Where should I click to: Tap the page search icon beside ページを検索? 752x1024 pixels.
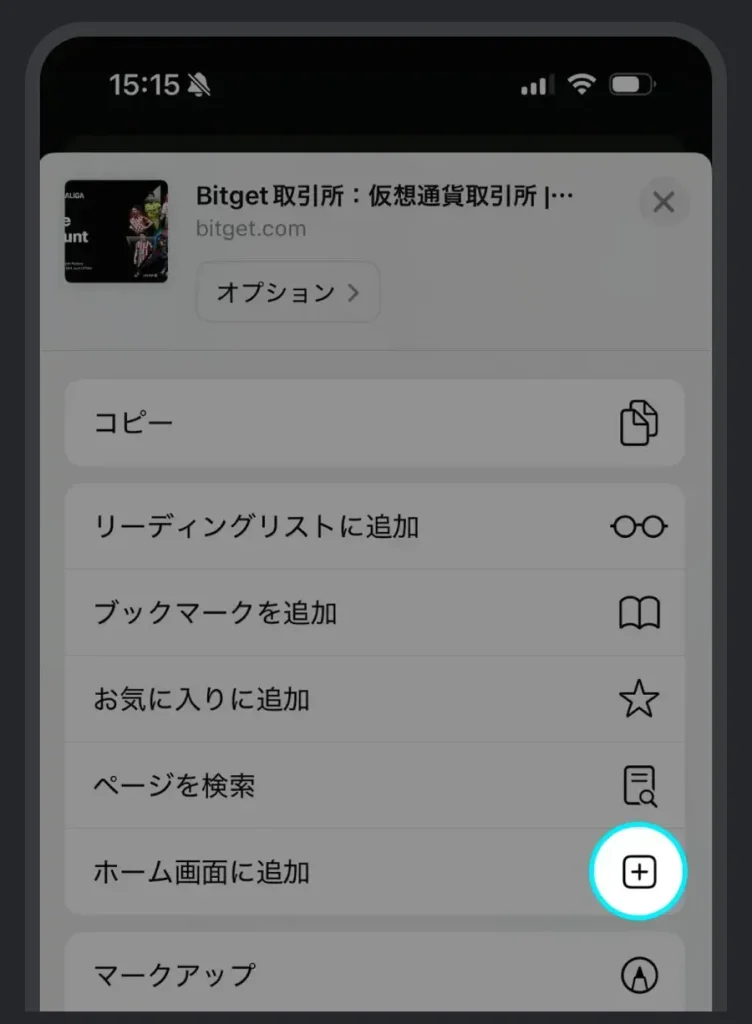[640, 785]
